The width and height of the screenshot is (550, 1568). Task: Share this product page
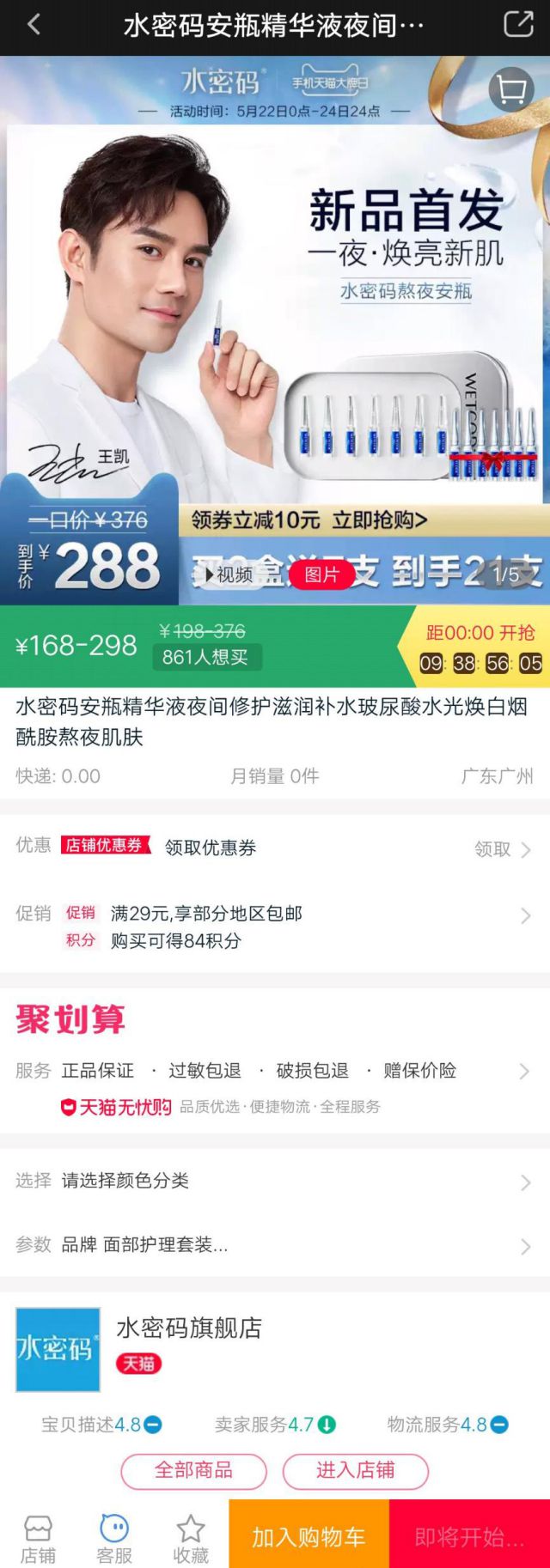pyautogui.click(x=517, y=24)
